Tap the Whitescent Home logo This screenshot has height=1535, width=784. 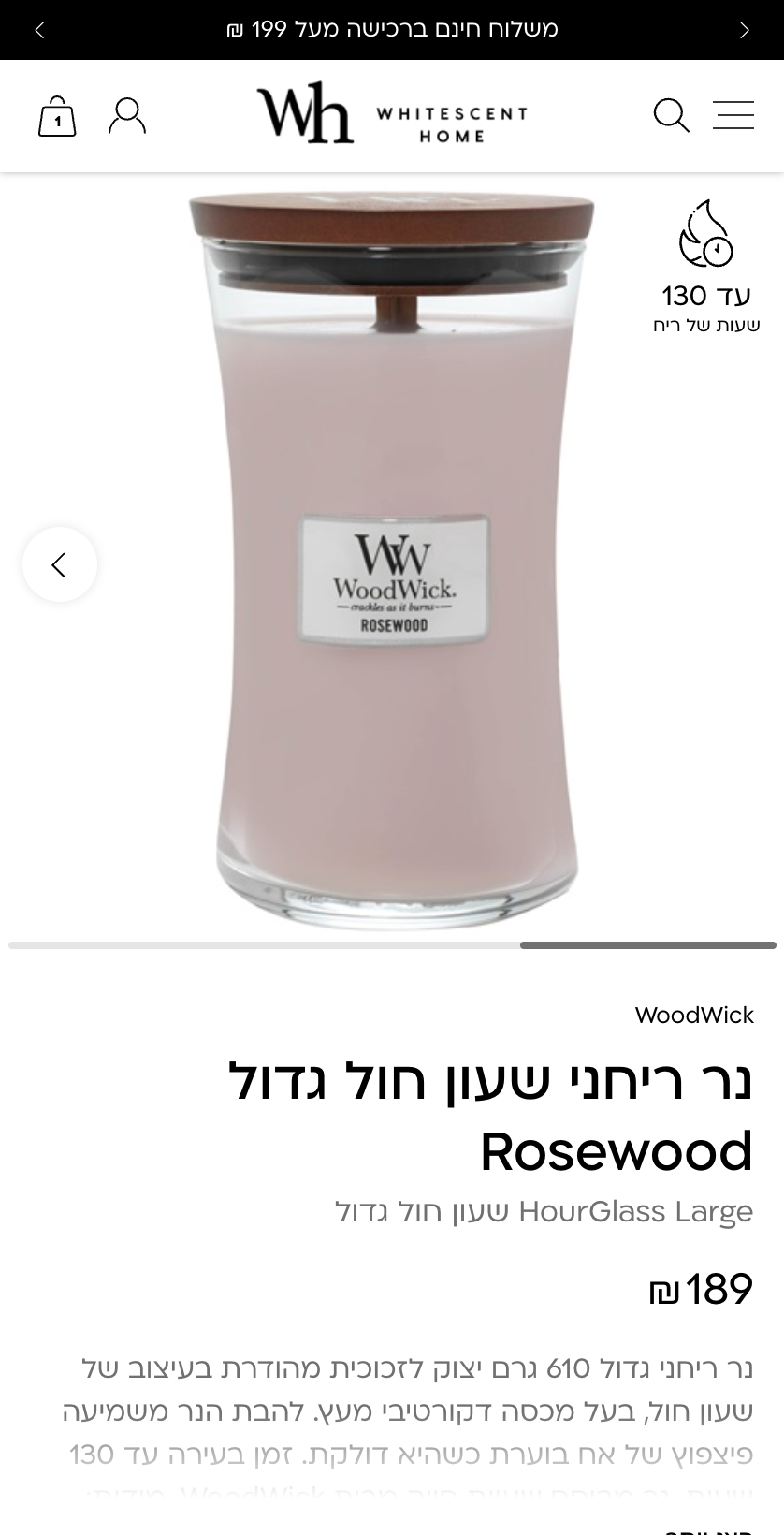point(392,113)
